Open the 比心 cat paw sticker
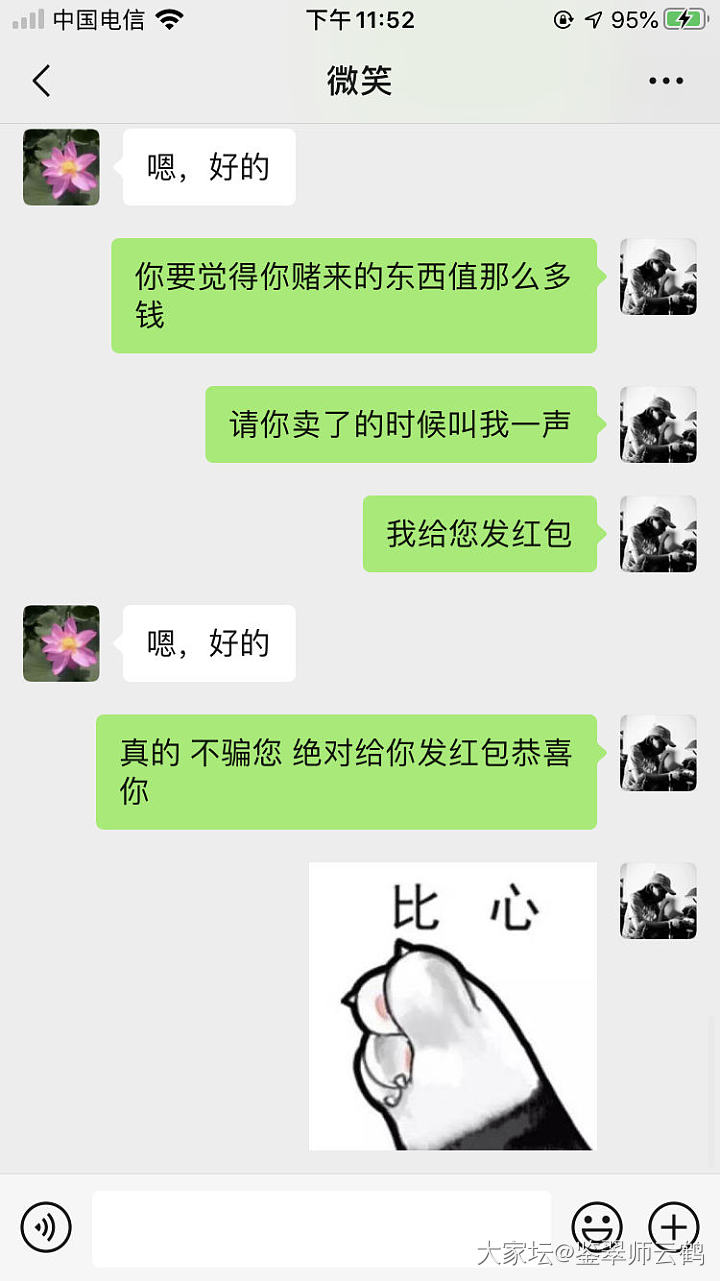 [x=452, y=1005]
